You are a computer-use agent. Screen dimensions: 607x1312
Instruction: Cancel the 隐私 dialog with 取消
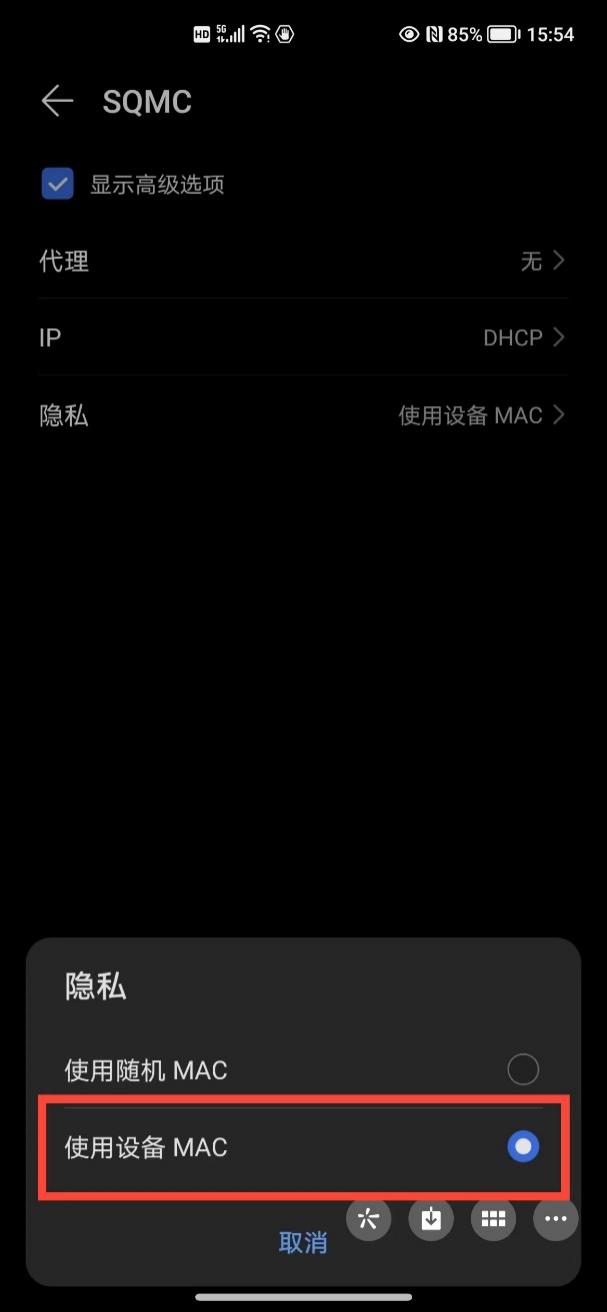click(x=302, y=1243)
